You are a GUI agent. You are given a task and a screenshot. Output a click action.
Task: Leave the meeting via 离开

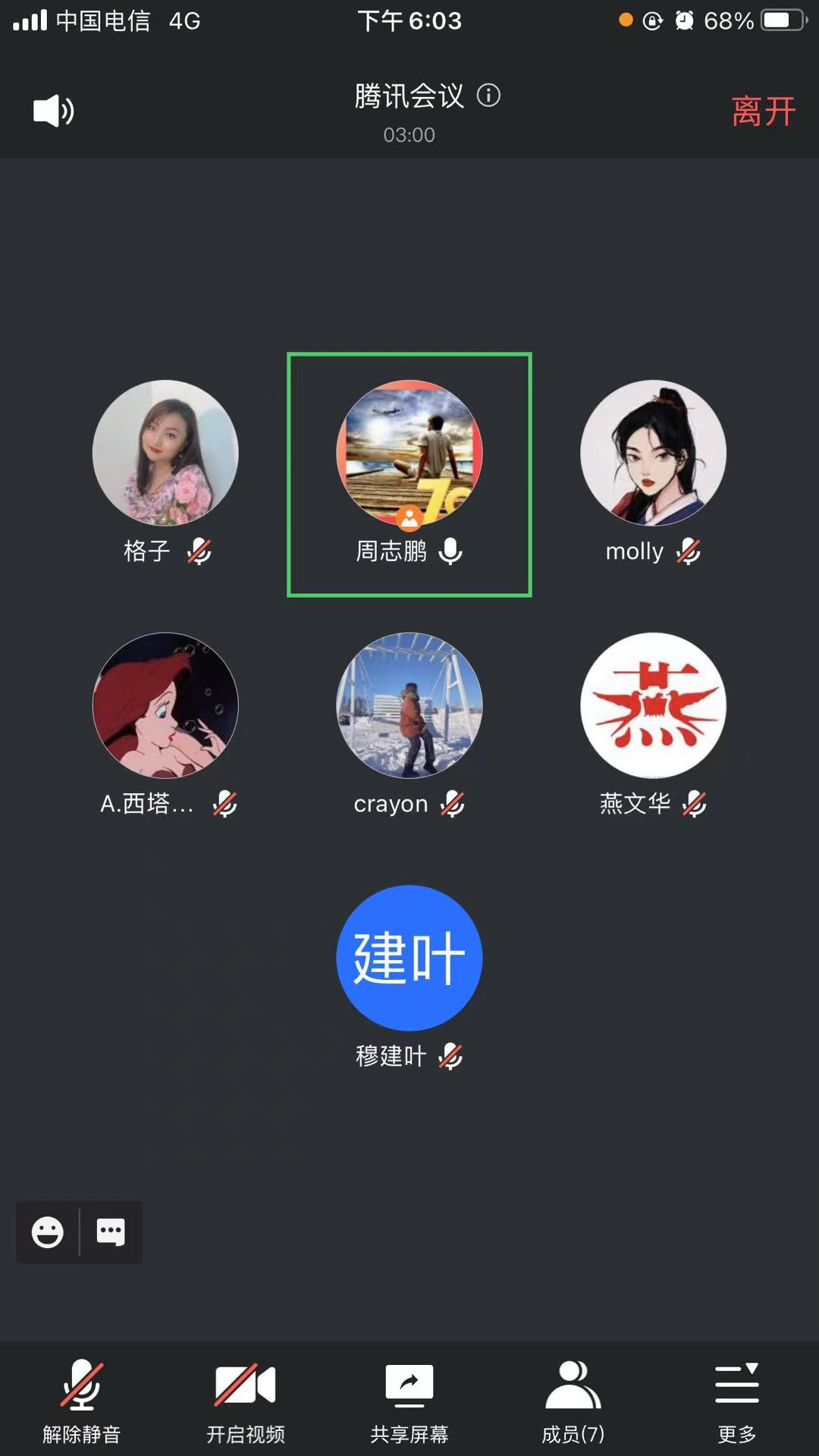(764, 110)
